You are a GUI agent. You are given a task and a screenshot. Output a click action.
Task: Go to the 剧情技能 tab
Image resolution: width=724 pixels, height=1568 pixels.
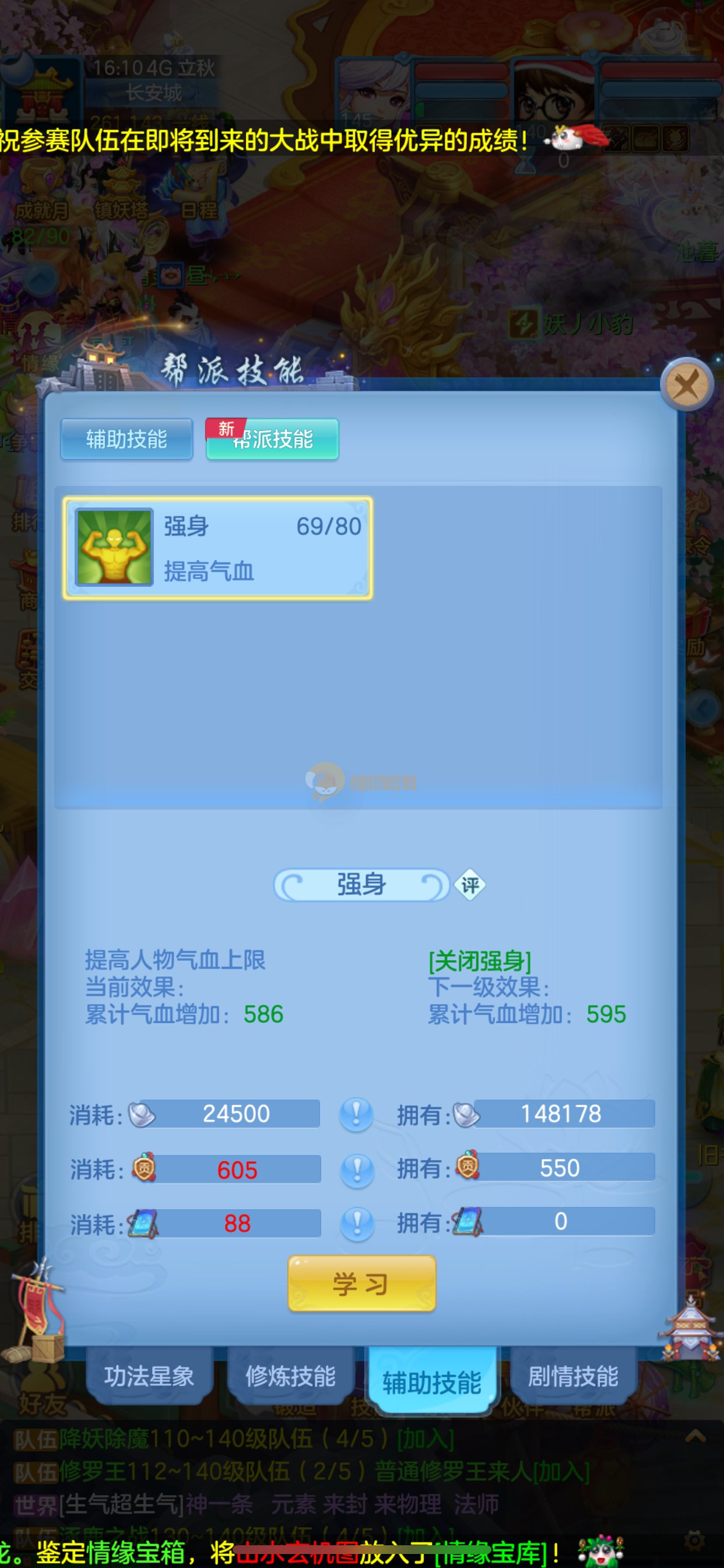[x=573, y=1376]
